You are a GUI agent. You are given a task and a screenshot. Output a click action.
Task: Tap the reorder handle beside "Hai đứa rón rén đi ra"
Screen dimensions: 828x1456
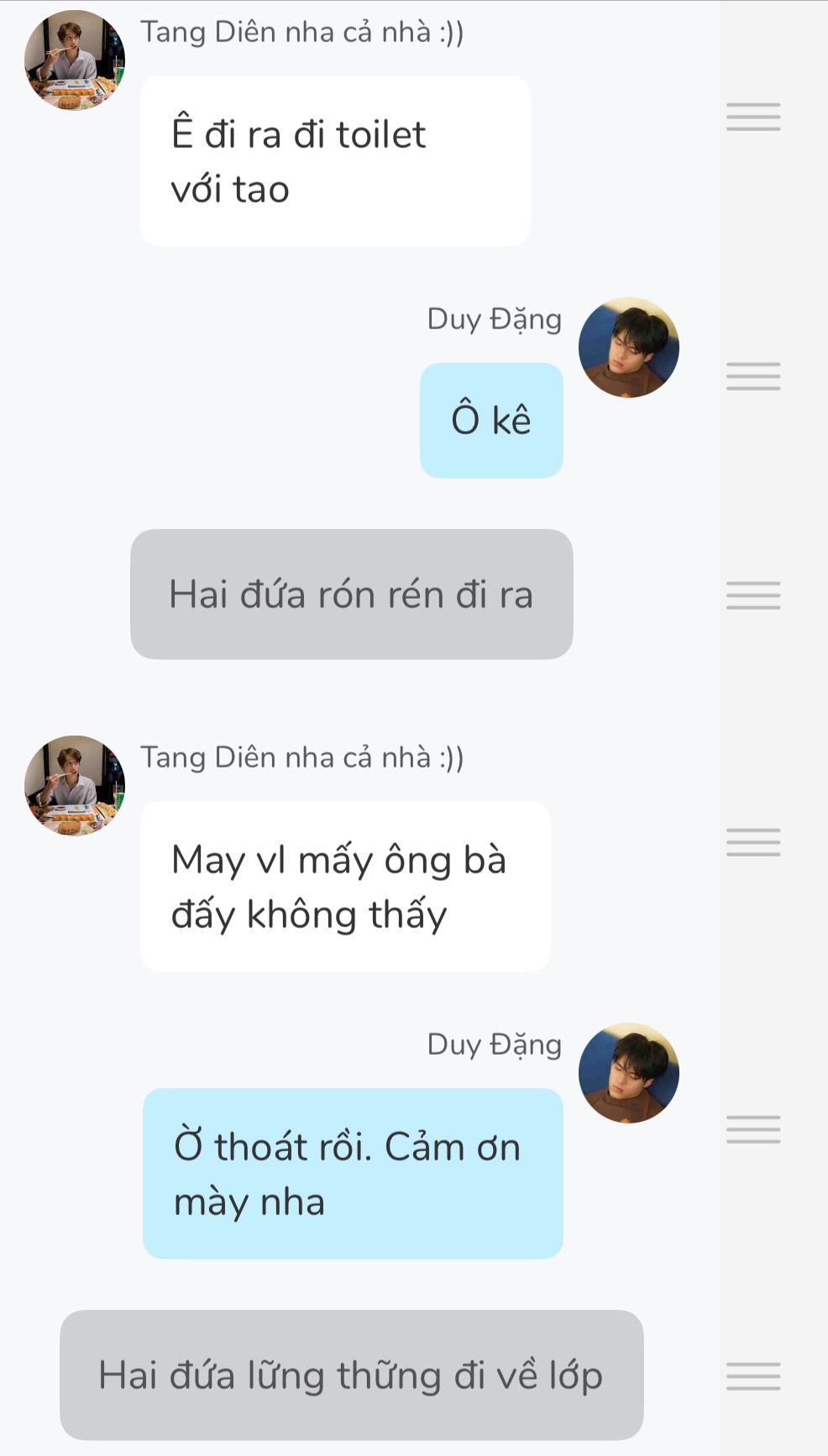point(753,595)
